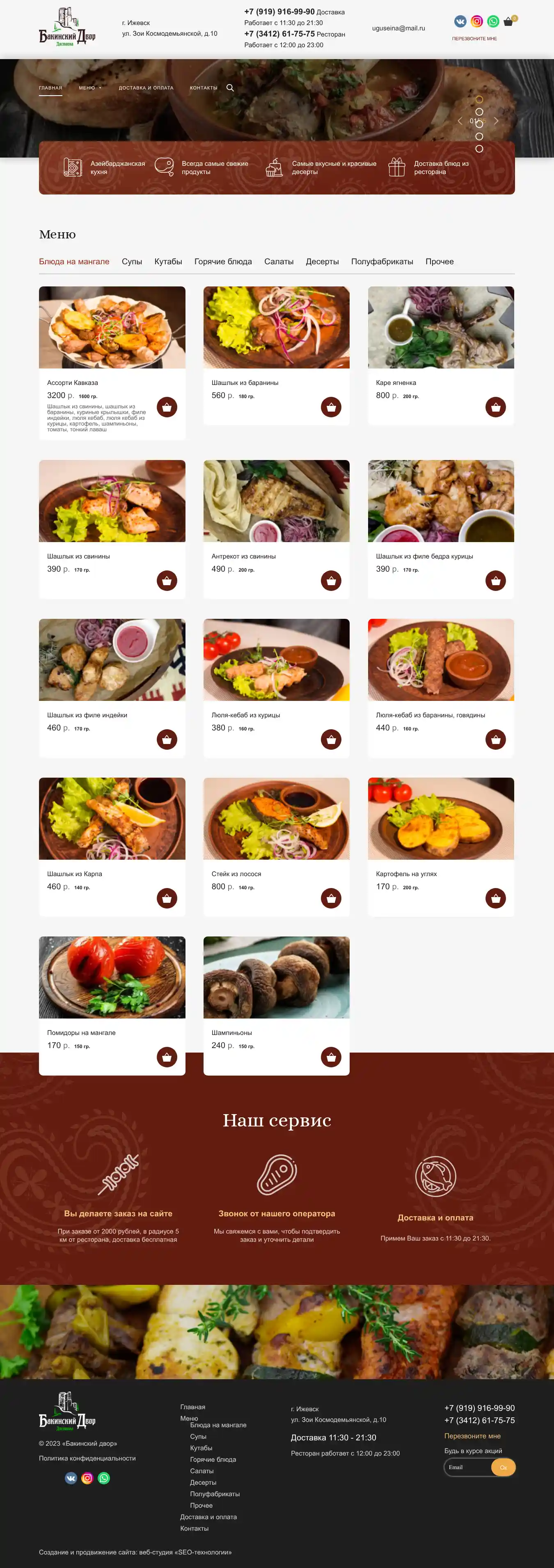The image size is (554, 1568).
Task: Open the Стейк из лосося dish card
Action: [x=277, y=819]
